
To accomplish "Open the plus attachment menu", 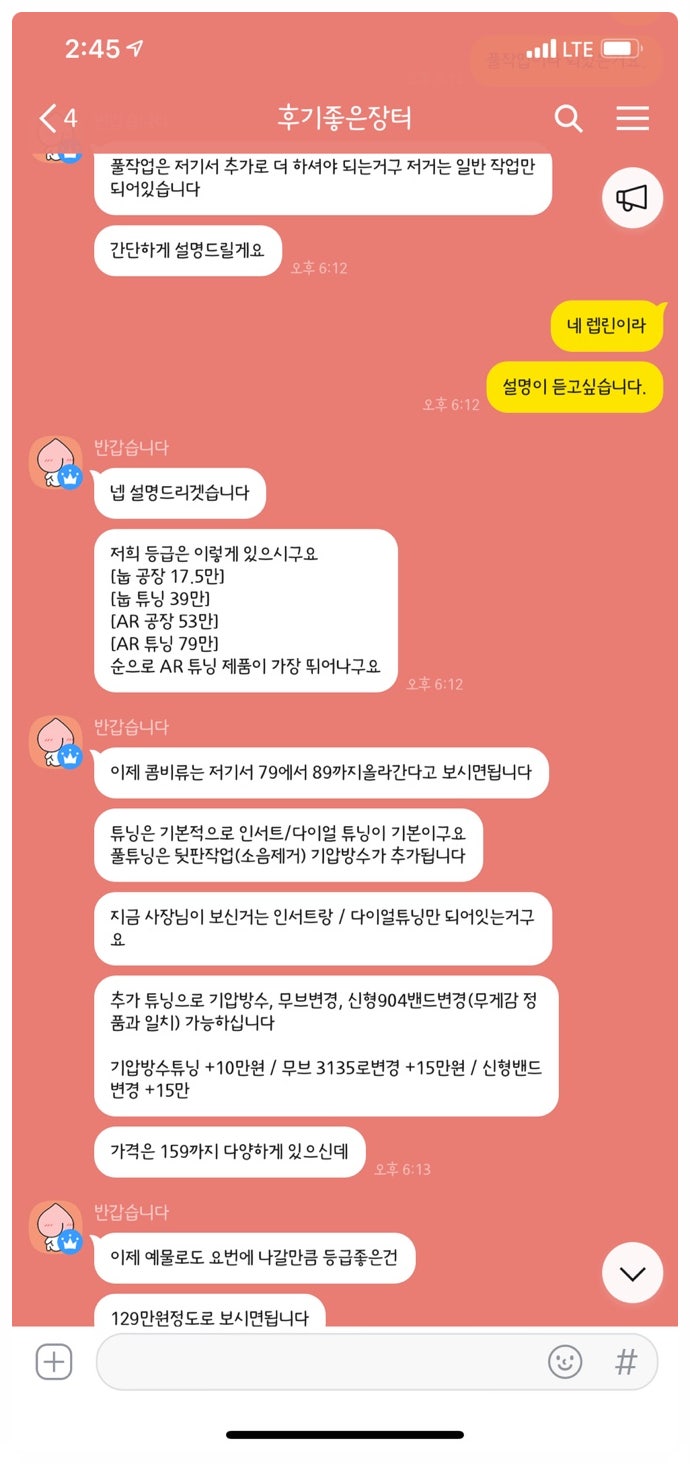I will point(54,1361).
